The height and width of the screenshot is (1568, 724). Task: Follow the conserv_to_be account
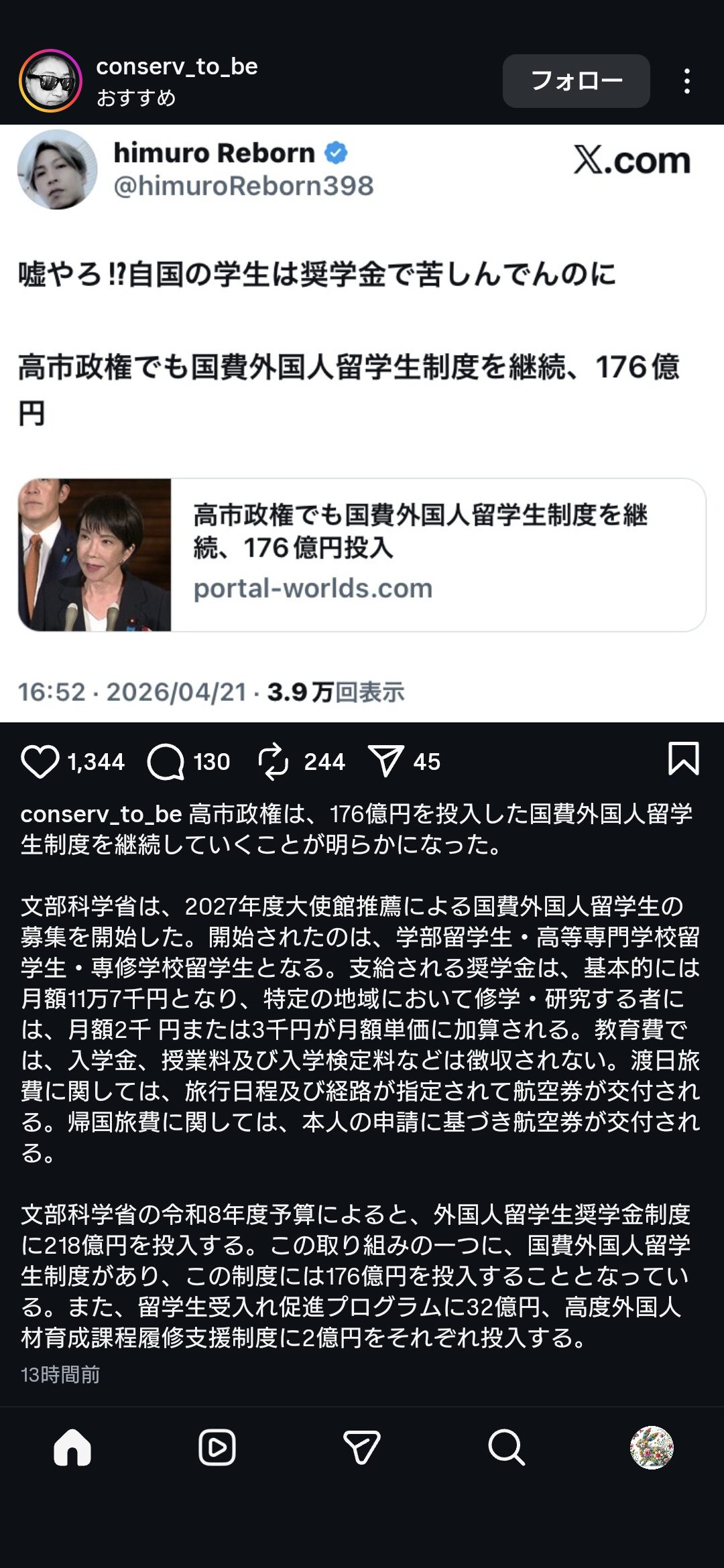(576, 81)
